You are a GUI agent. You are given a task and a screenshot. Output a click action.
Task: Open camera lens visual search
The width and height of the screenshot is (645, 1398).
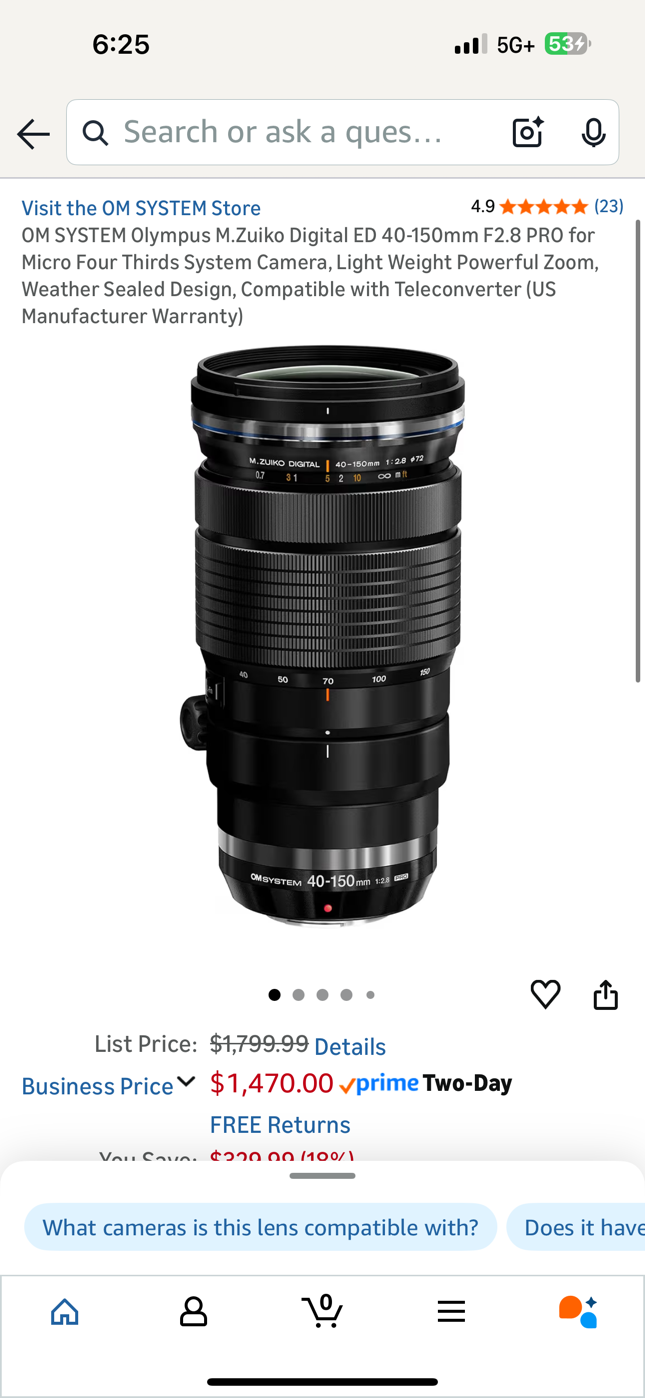click(527, 132)
